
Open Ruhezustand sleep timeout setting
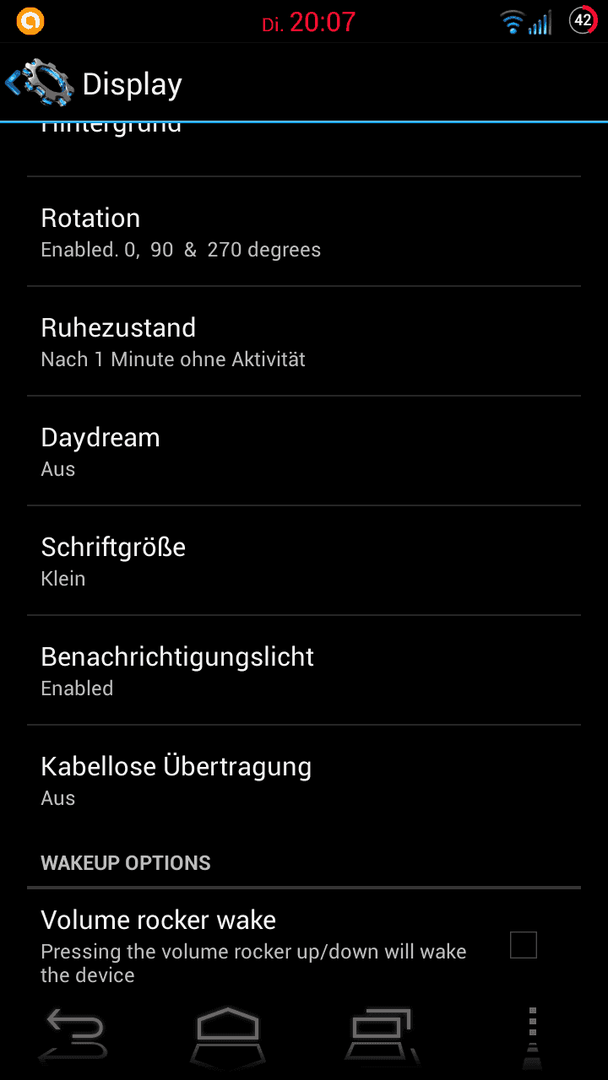tap(304, 341)
